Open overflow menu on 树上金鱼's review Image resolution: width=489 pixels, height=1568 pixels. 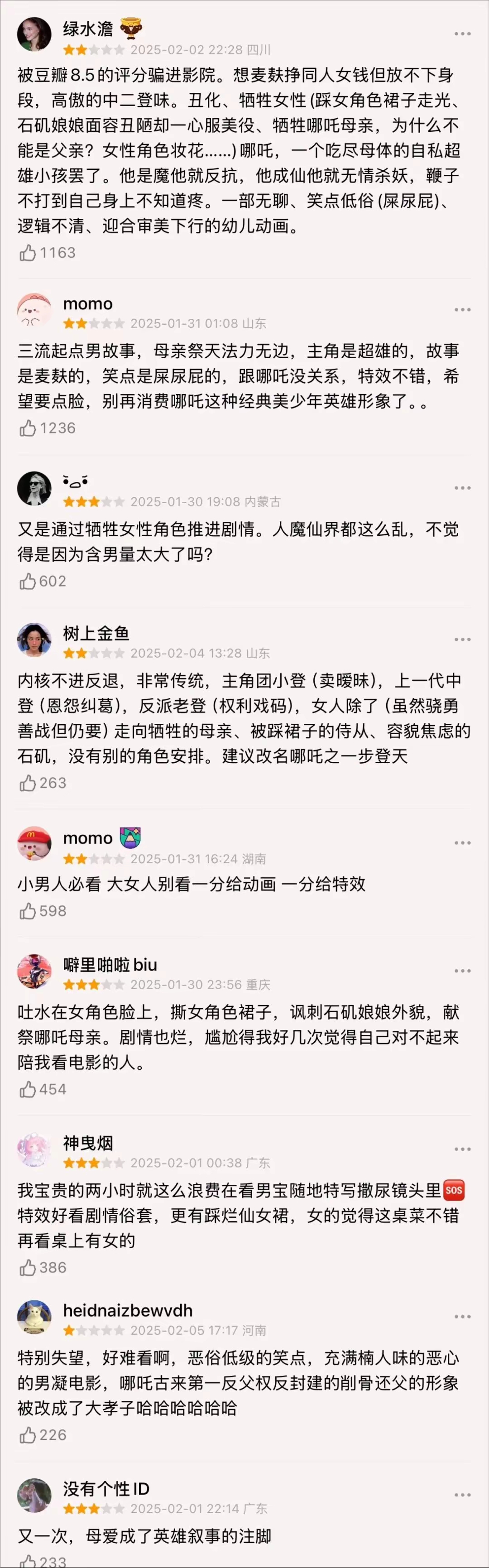tap(462, 640)
